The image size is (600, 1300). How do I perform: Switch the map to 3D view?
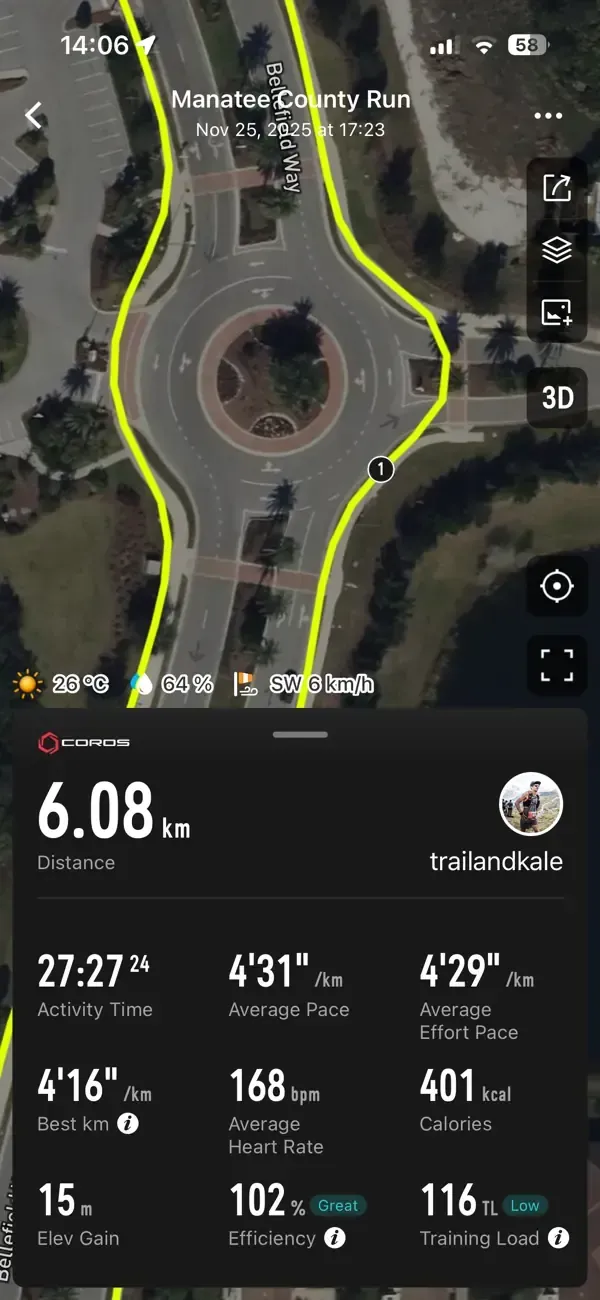(x=557, y=398)
